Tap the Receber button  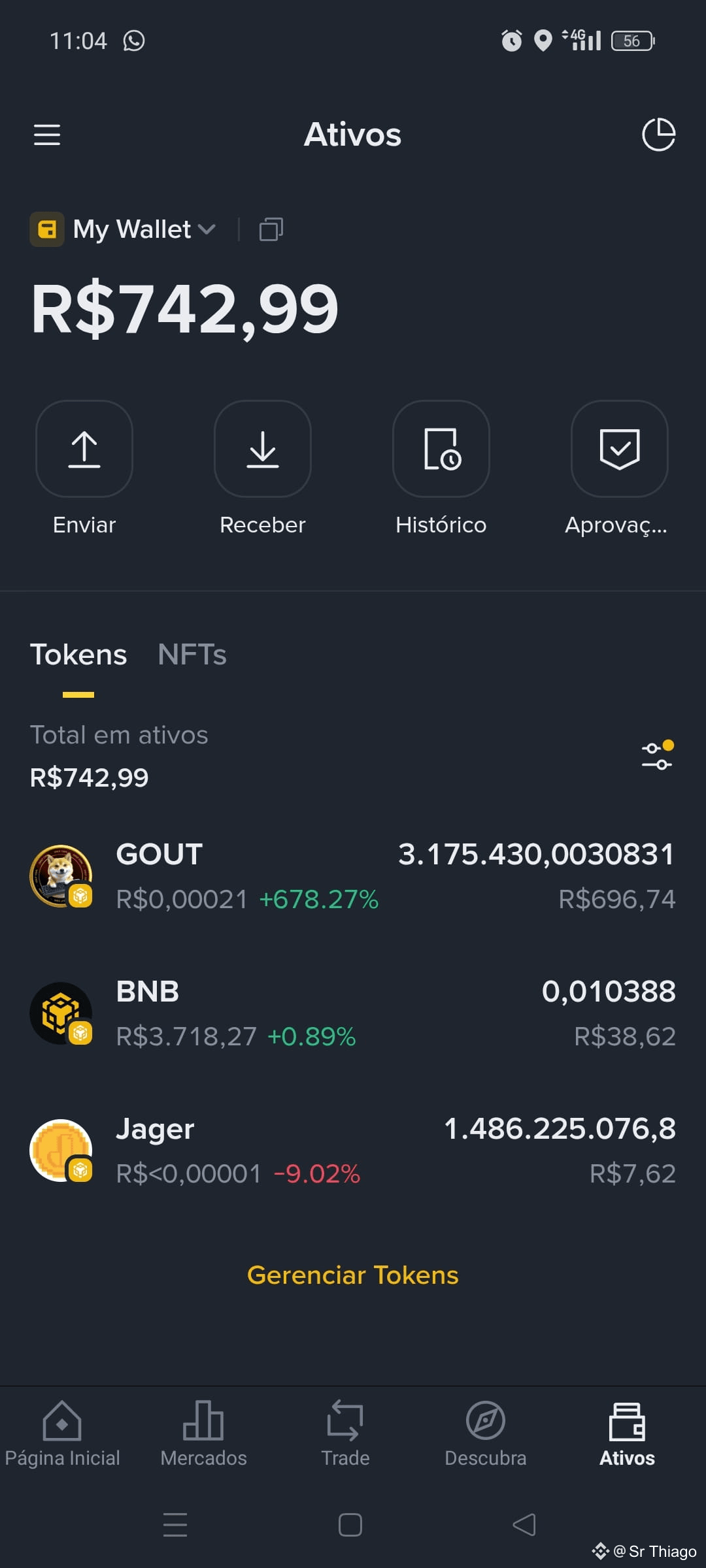pyautogui.click(x=263, y=449)
